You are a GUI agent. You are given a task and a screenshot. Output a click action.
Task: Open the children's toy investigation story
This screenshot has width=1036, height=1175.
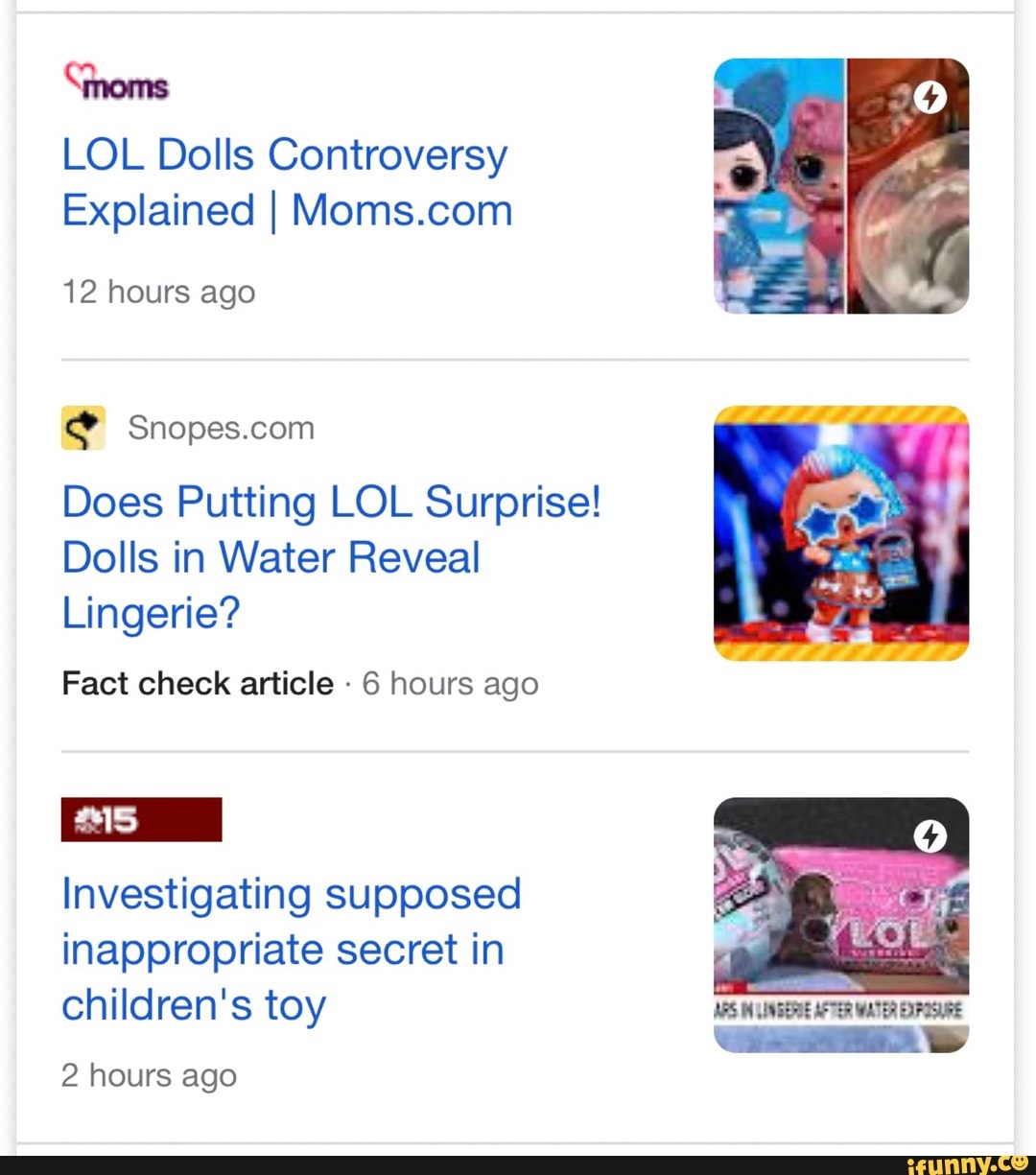coord(291,950)
